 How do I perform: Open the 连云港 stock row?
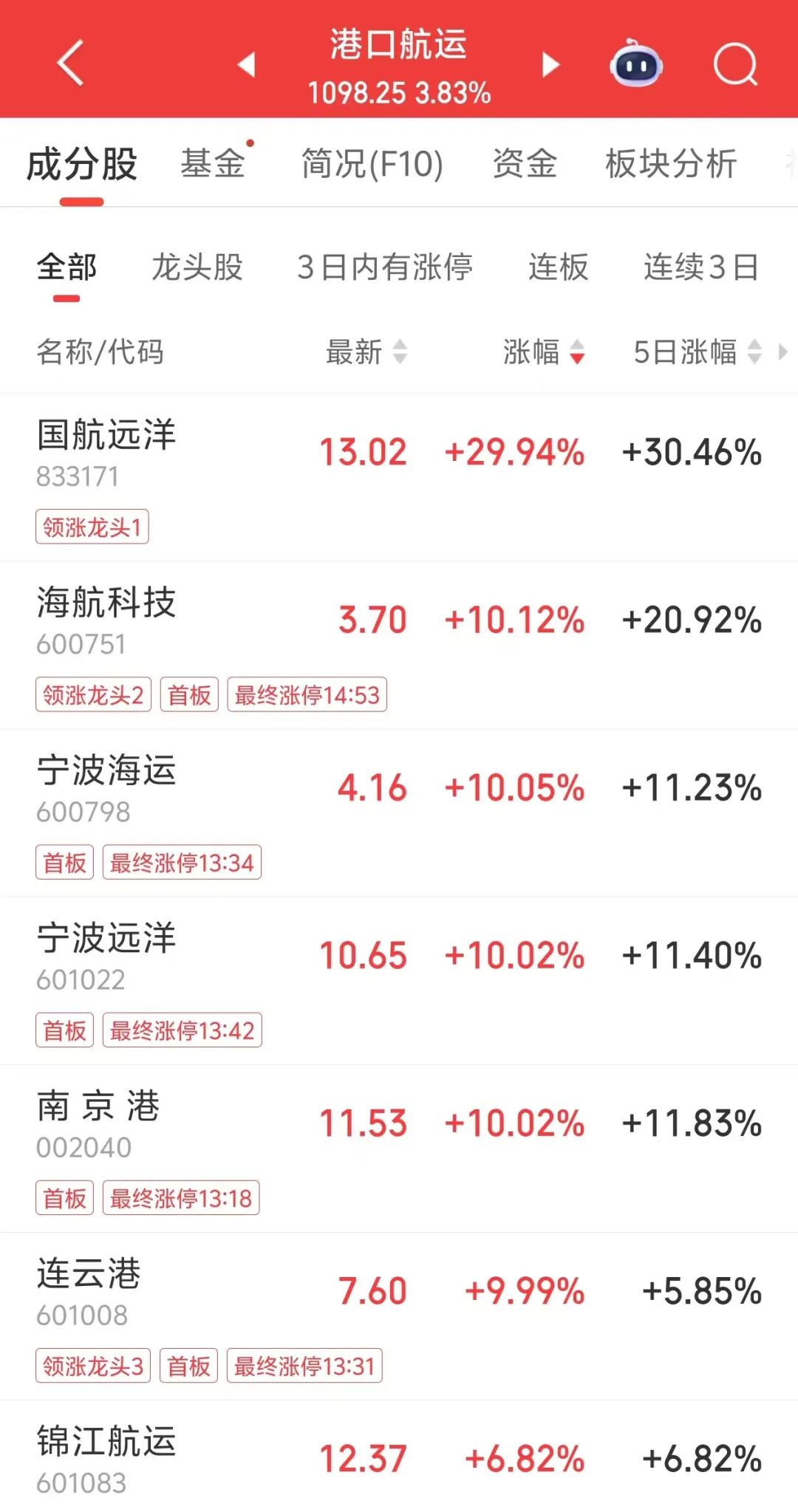tap(399, 1316)
